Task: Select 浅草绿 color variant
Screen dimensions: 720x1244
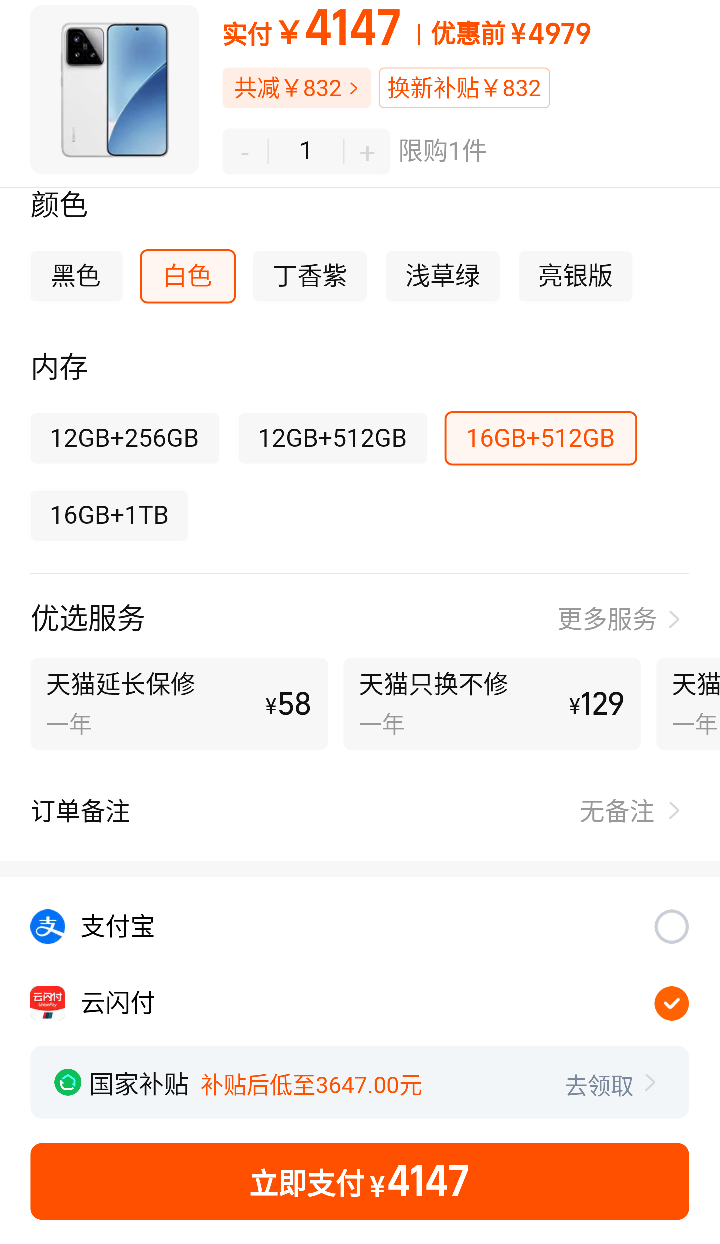Action: pos(443,276)
